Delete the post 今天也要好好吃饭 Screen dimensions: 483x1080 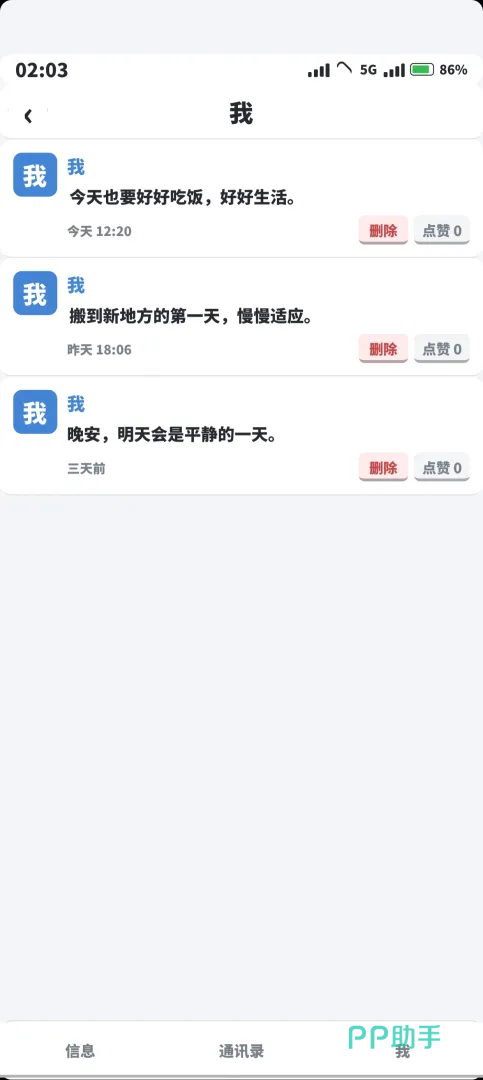click(x=383, y=231)
